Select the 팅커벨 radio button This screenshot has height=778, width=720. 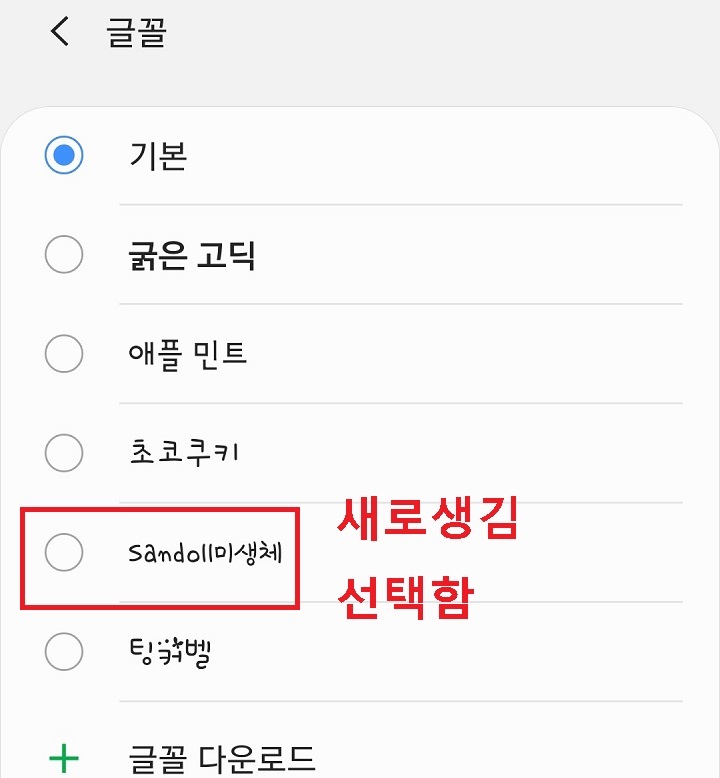63,653
